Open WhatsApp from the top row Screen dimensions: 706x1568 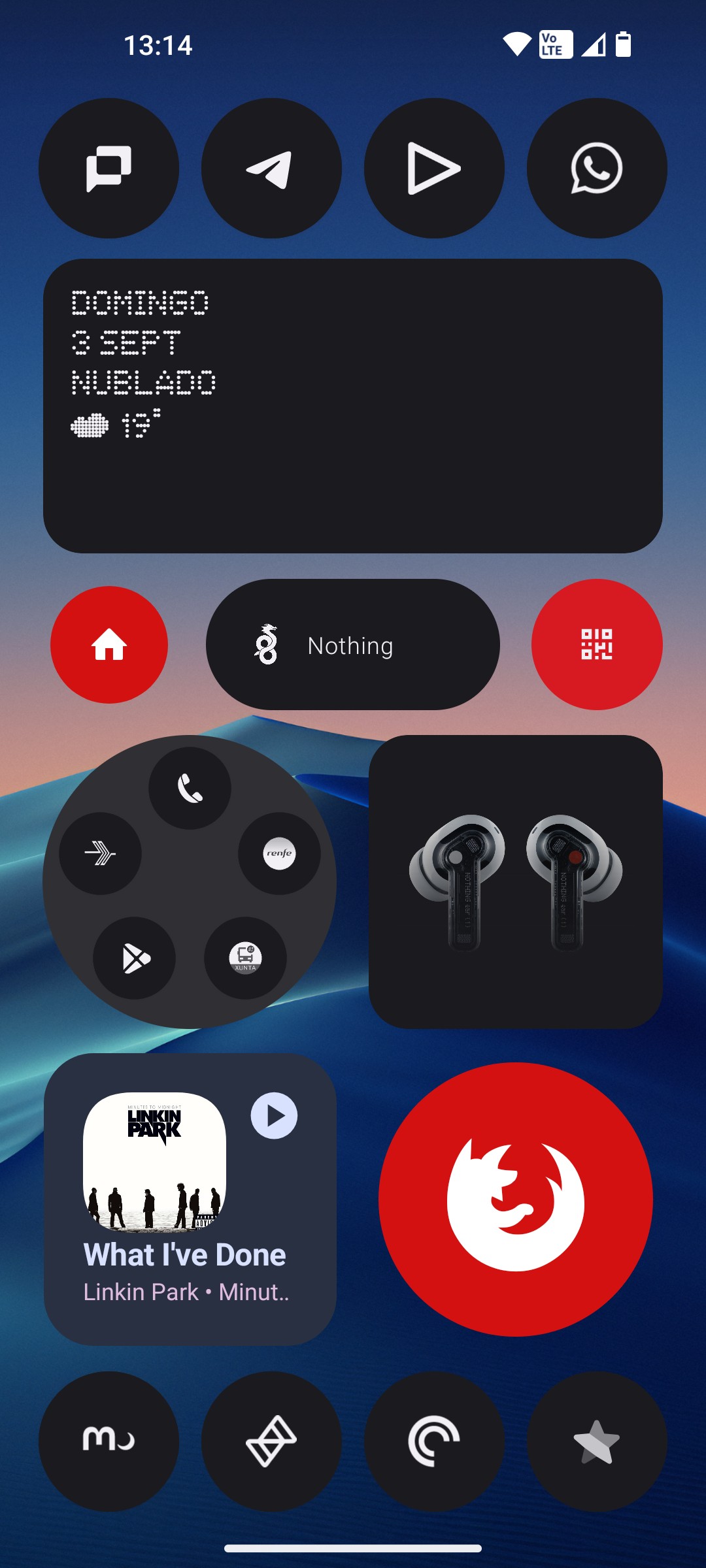pos(597,169)
